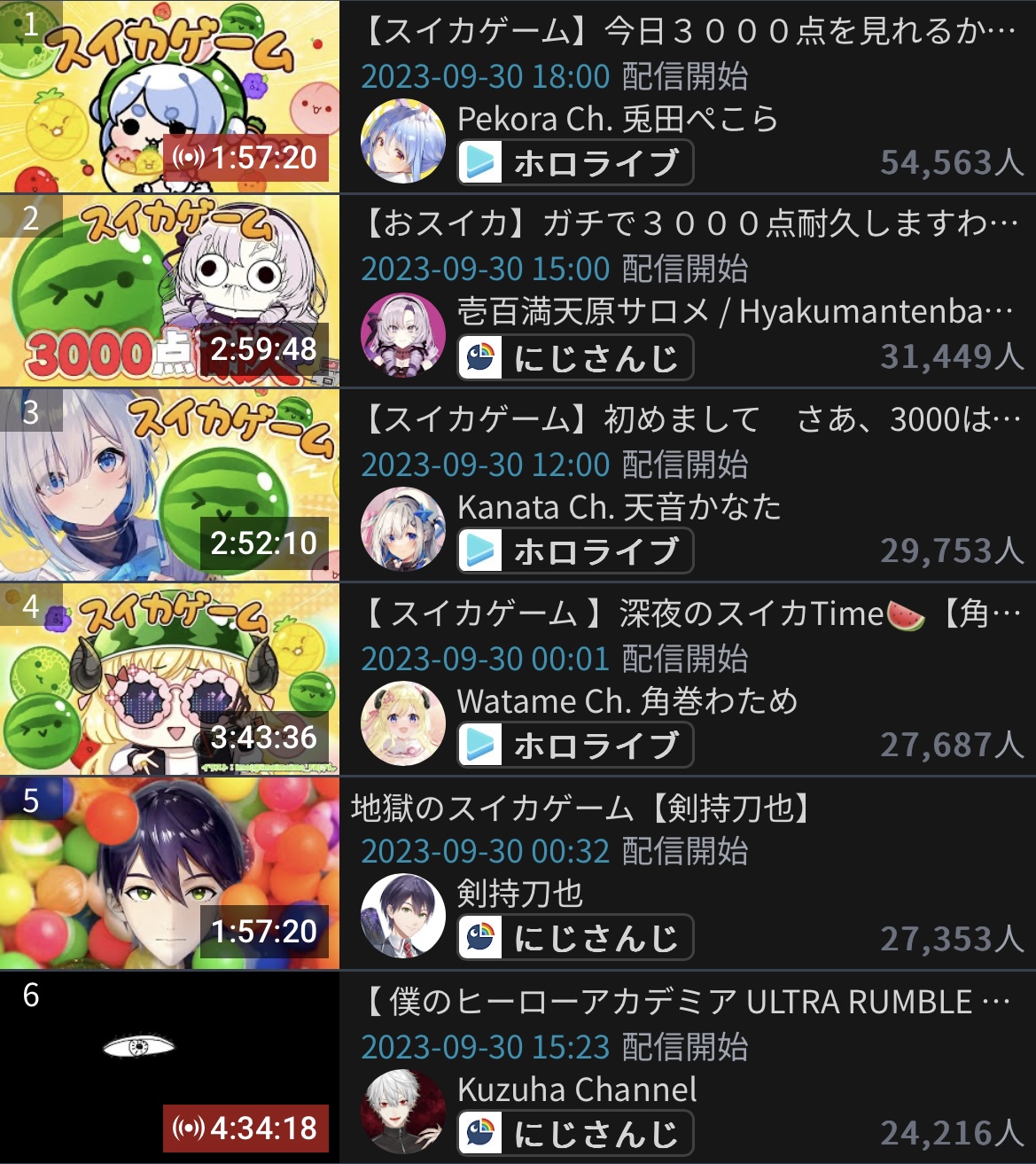Open Salome's 3000点 endurance stream thumbnail
Viewport: 1036px width, 1164px height.
click(x=169, y=291)
